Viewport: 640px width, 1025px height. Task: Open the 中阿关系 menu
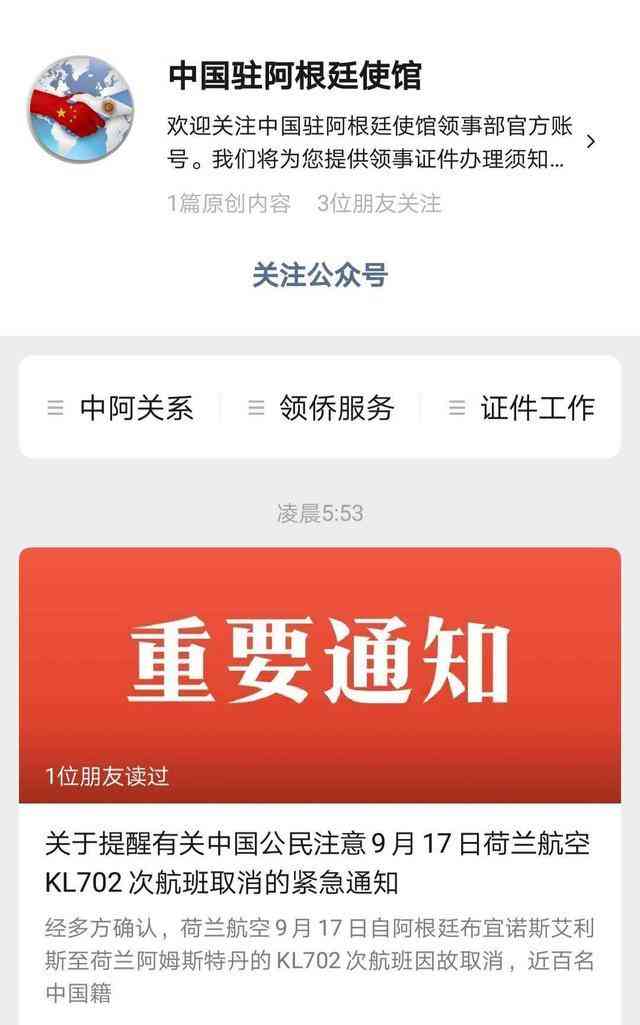click(x=120, y=408)
